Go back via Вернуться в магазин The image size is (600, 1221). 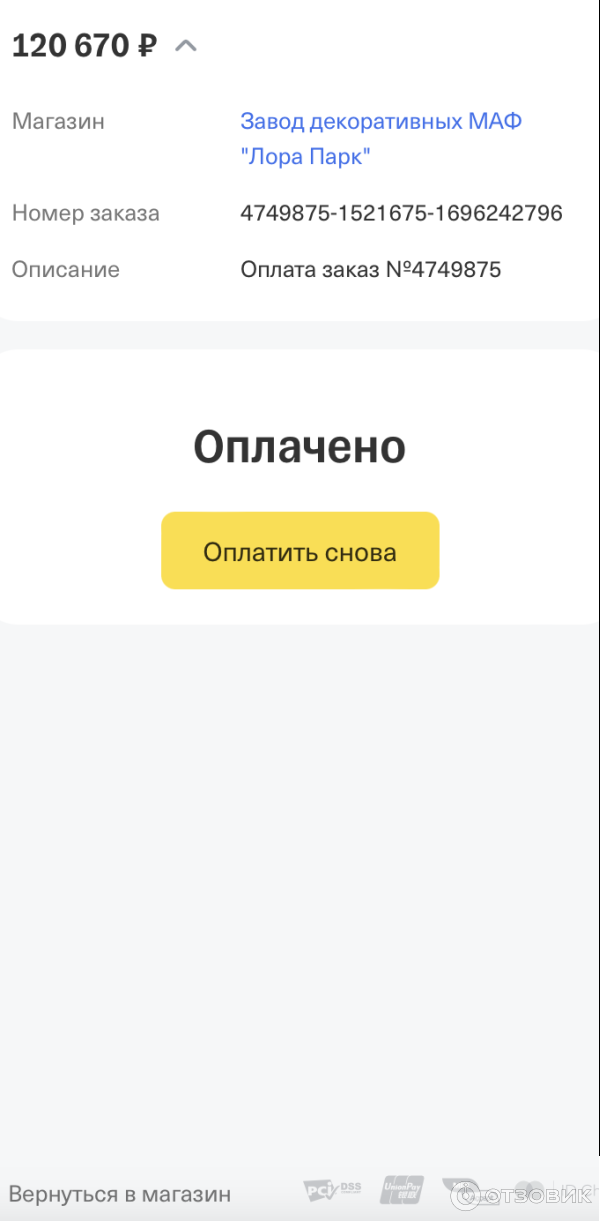(120, 1194)
